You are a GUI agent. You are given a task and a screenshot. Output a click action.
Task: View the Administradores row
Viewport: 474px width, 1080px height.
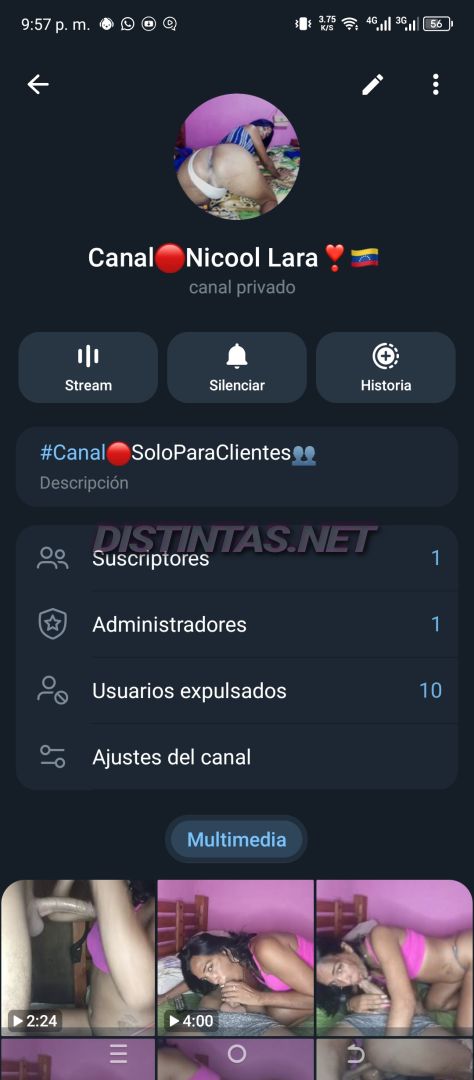coord(237,625)
